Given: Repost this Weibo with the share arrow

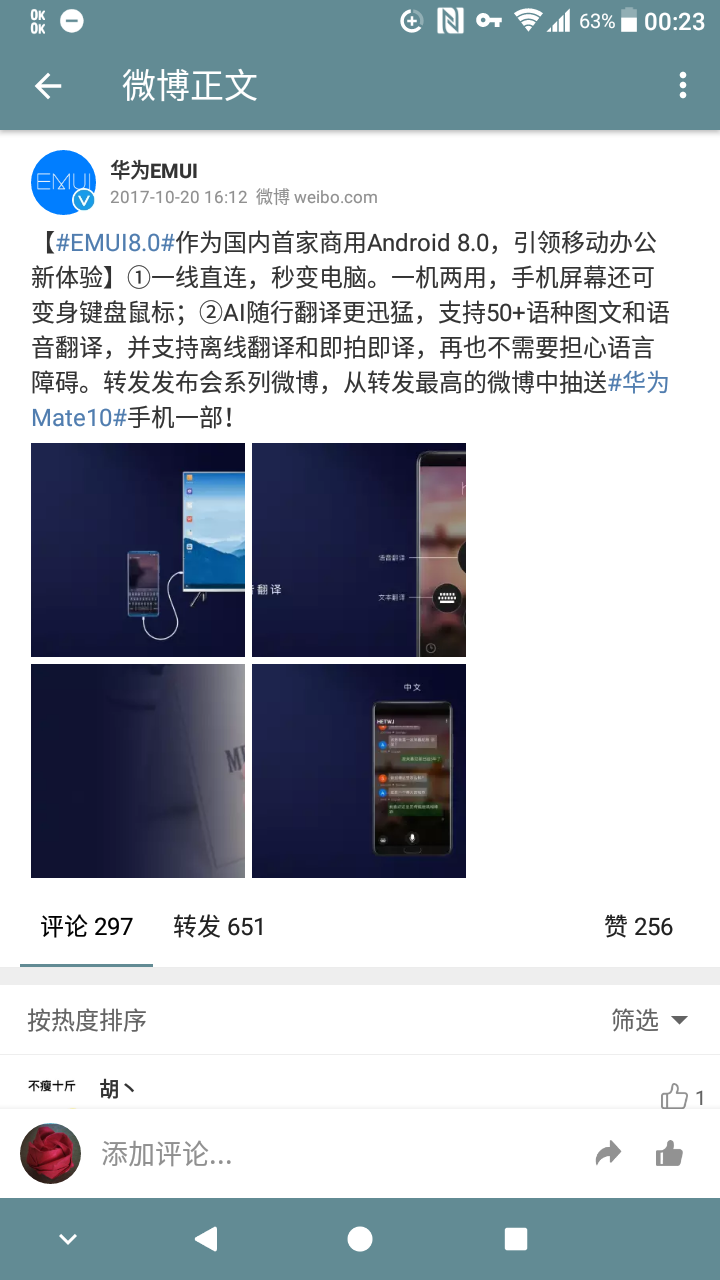Looking at the screenshot, I should (608, 1155).
